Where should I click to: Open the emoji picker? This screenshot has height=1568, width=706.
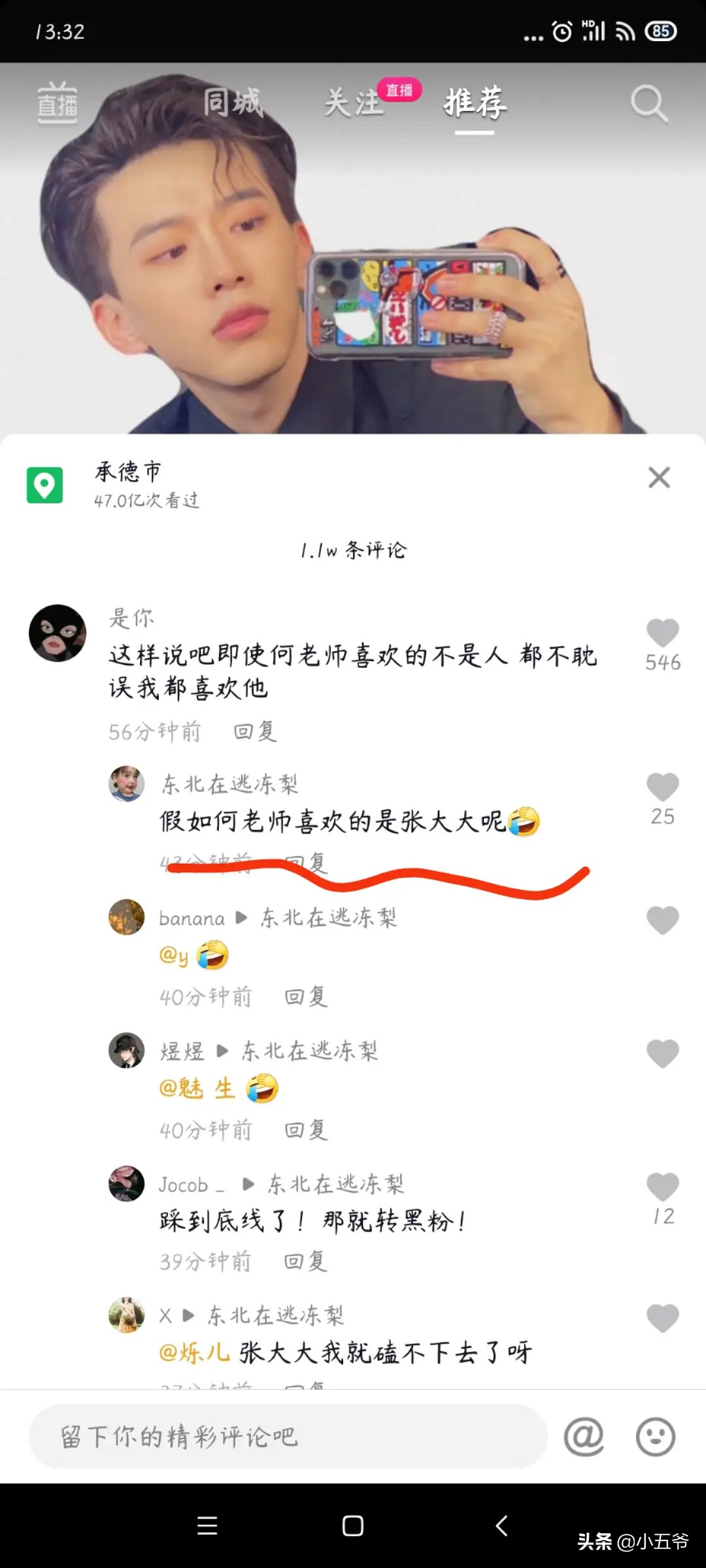click(x=656, y=1437)
